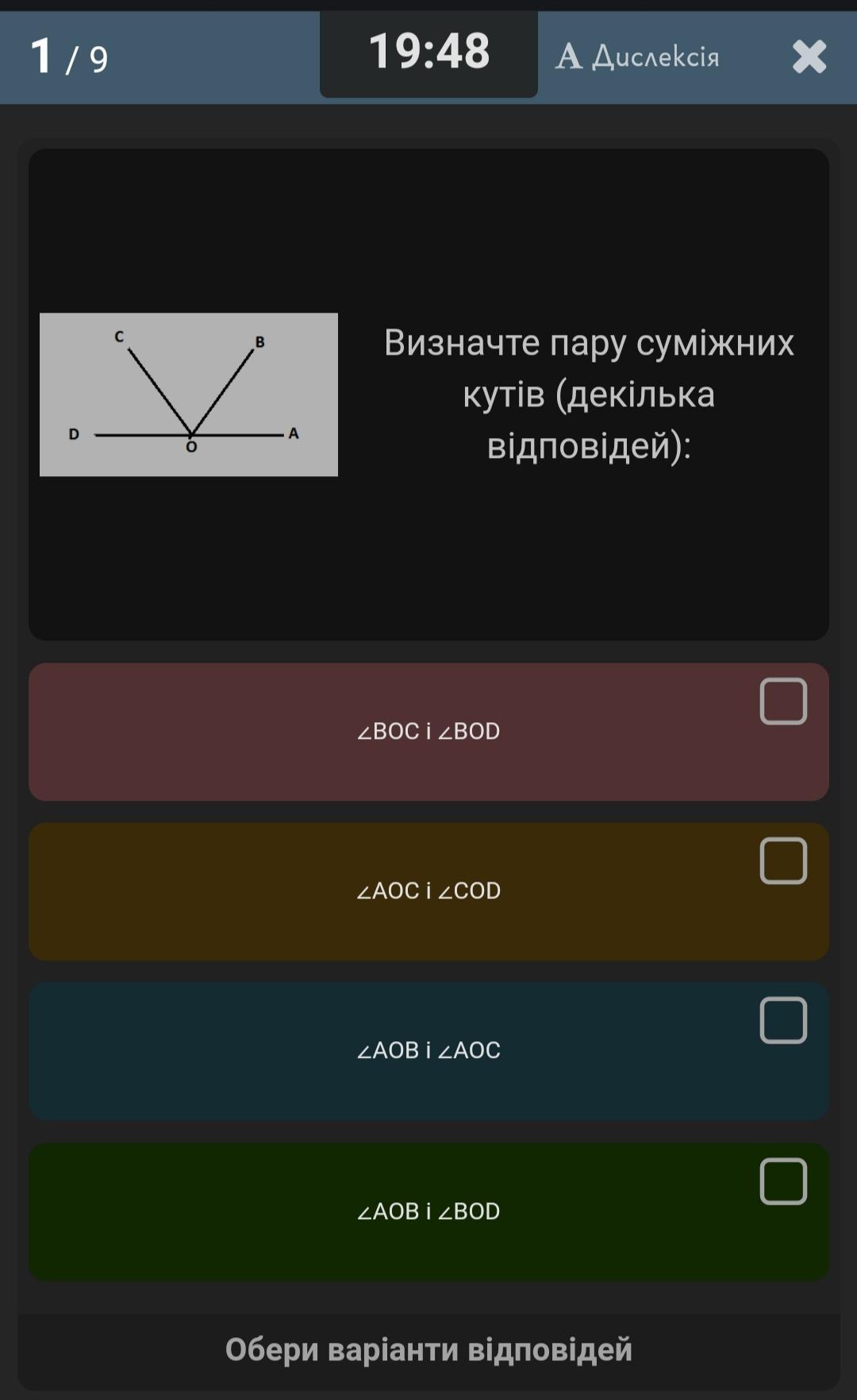Enlarge the angle diagram image
The width and height of the screenshot is (857, 1400).
point(189,394)
